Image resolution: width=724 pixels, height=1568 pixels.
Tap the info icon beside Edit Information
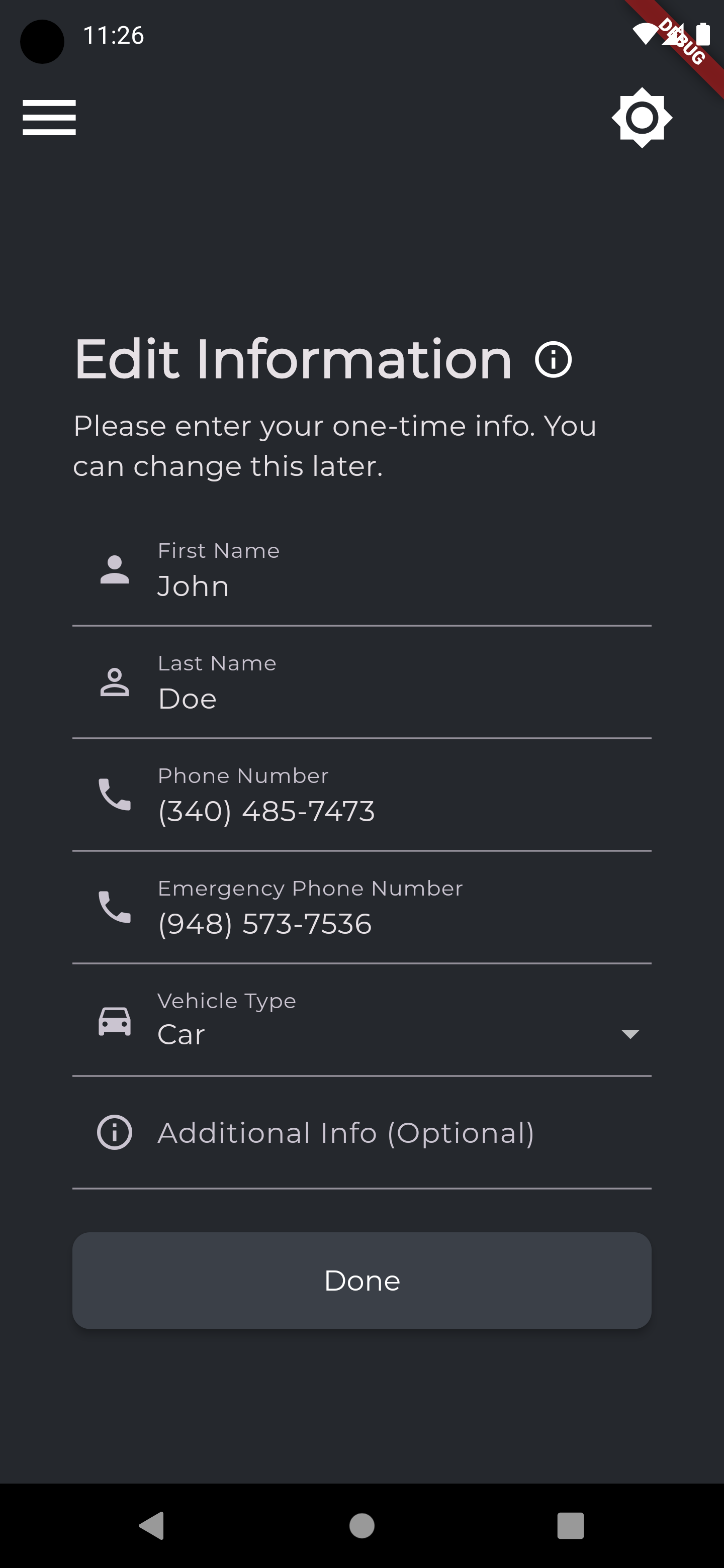553,360
